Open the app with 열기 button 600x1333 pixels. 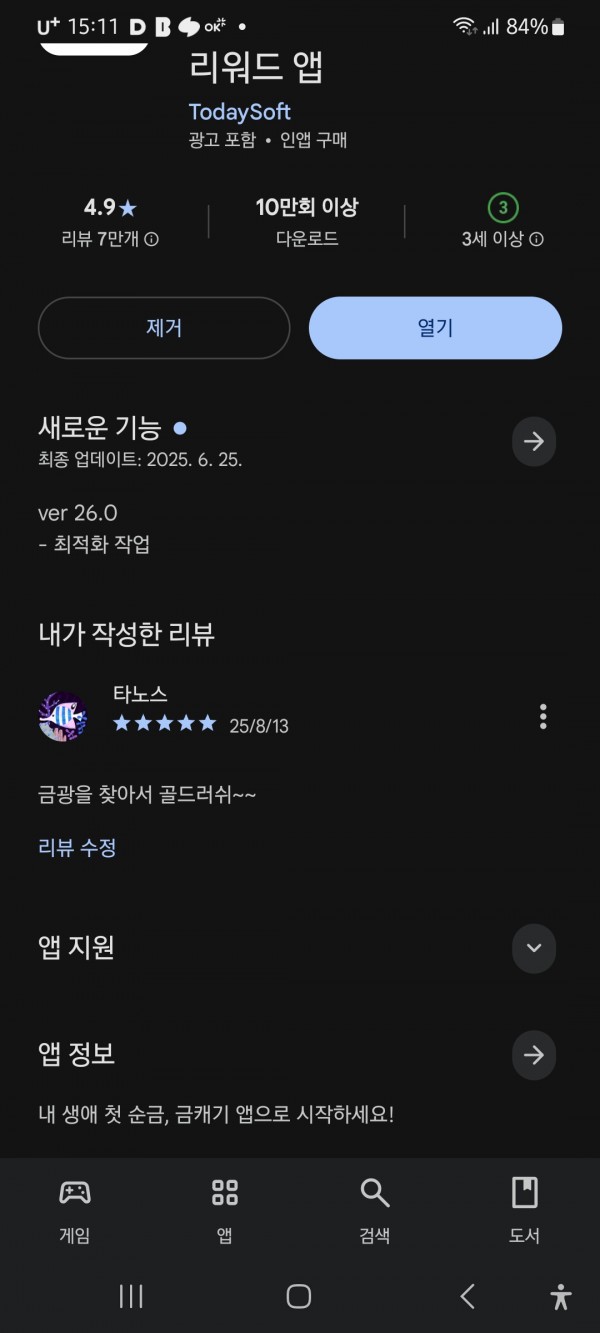coord(435,328)
